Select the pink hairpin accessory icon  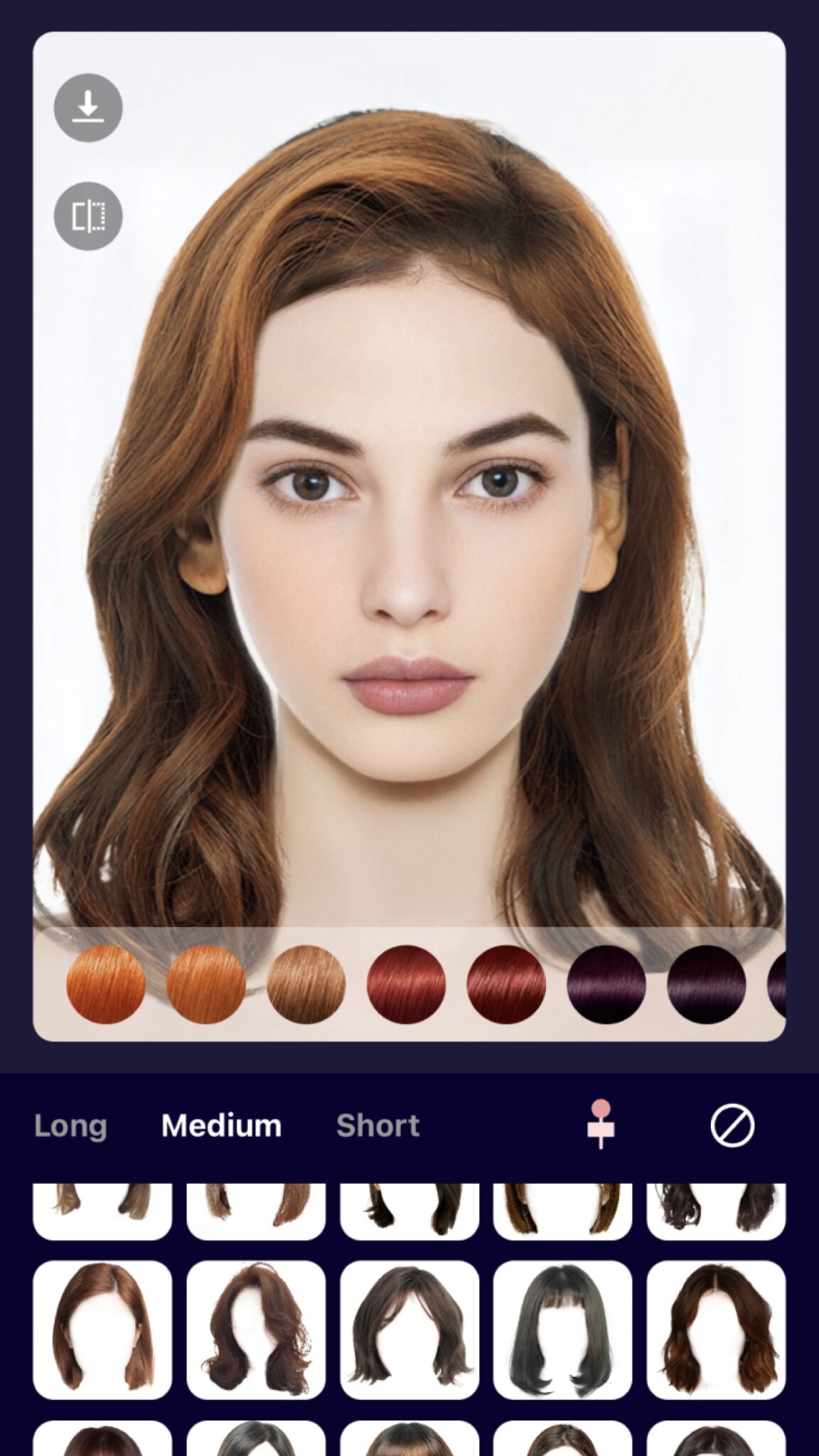(x=601, y=1125)
